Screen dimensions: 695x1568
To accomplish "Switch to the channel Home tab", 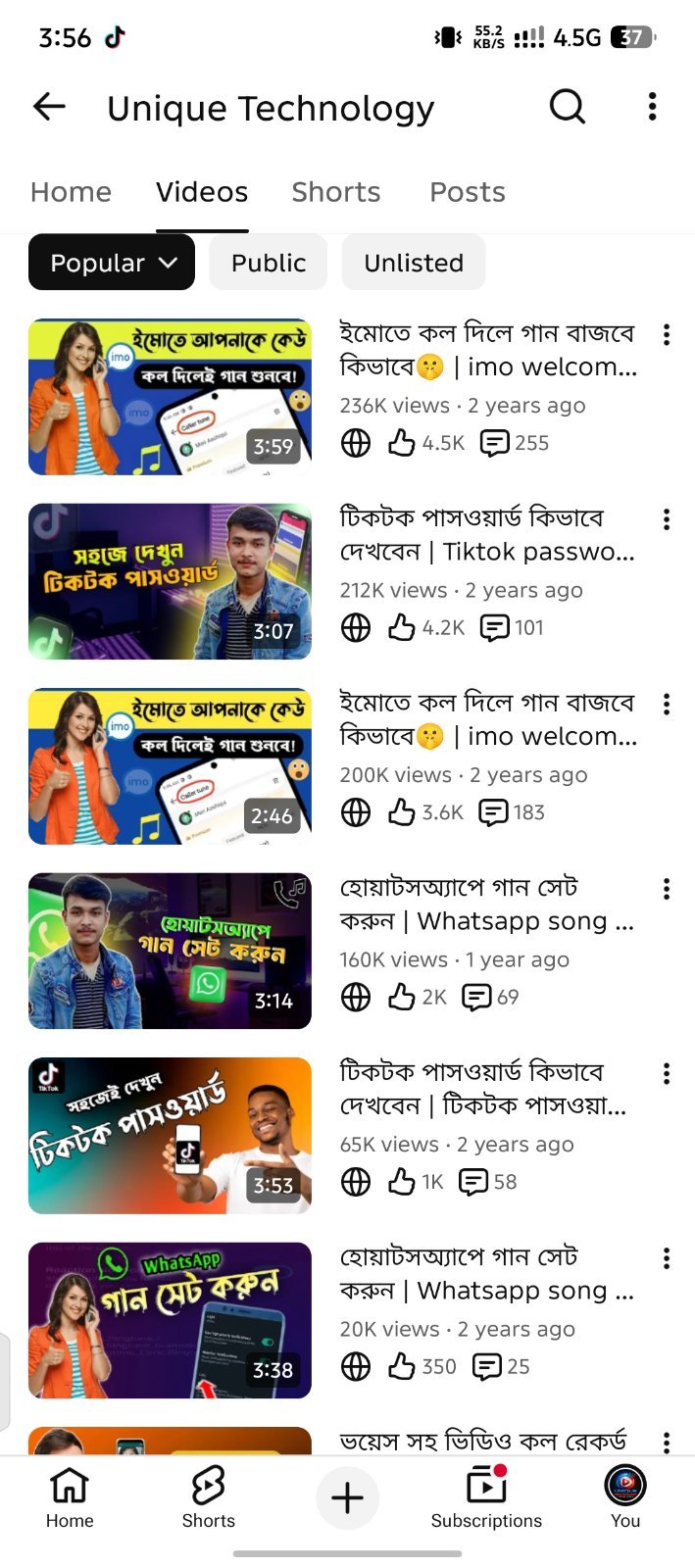I will (x=71, y=192).
